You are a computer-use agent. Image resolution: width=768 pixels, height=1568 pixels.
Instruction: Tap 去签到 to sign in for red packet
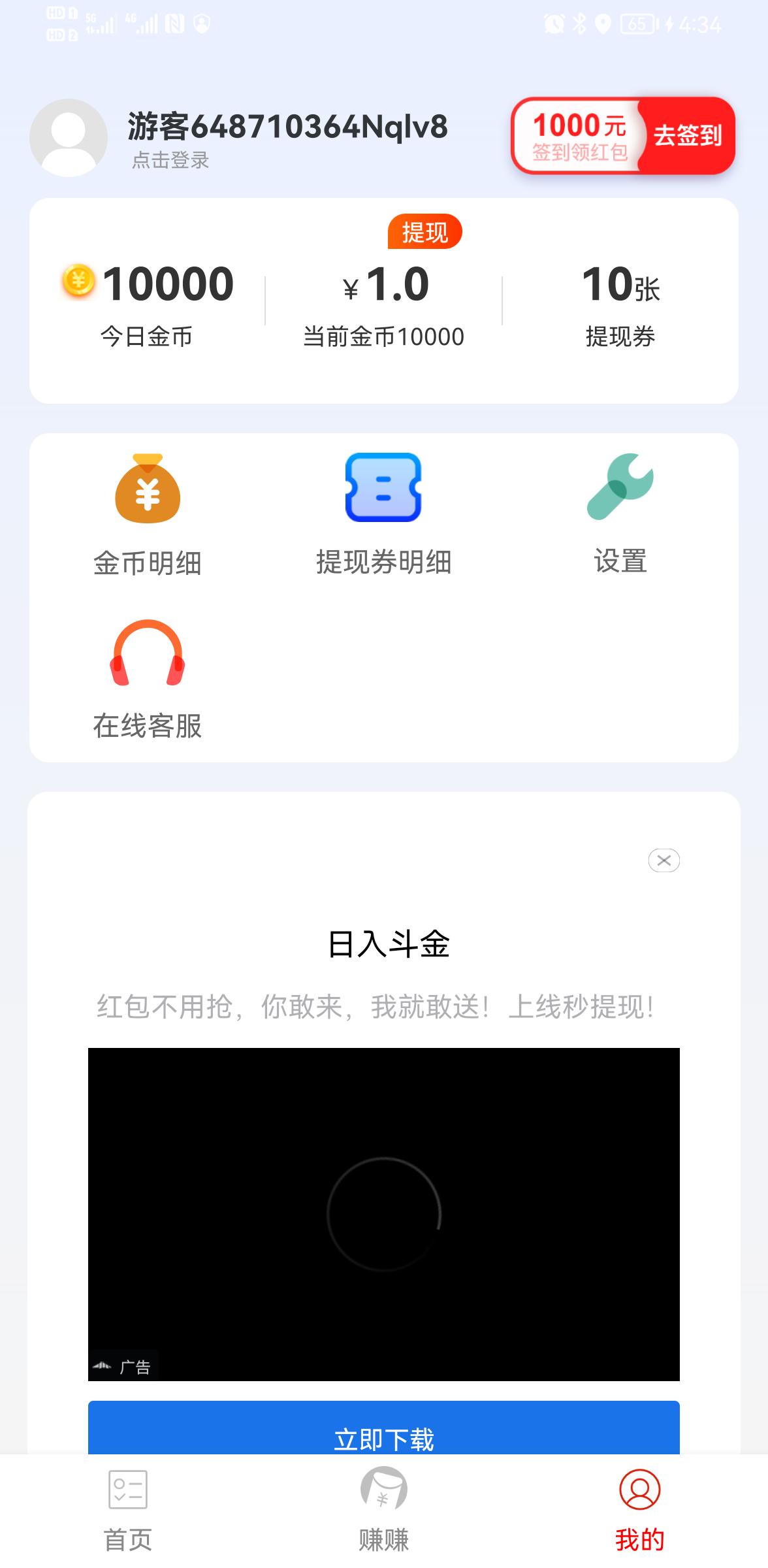click(x=687, y=136)
